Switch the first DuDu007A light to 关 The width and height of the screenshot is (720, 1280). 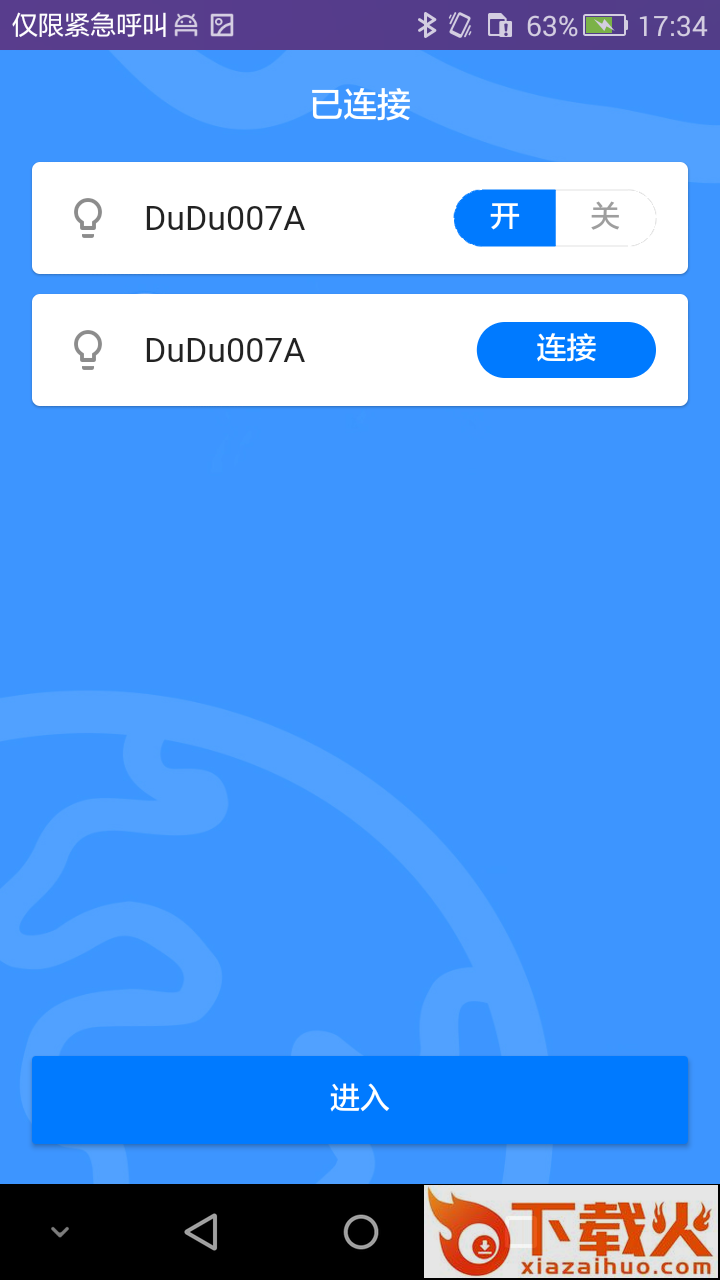(x=605, y=218)
